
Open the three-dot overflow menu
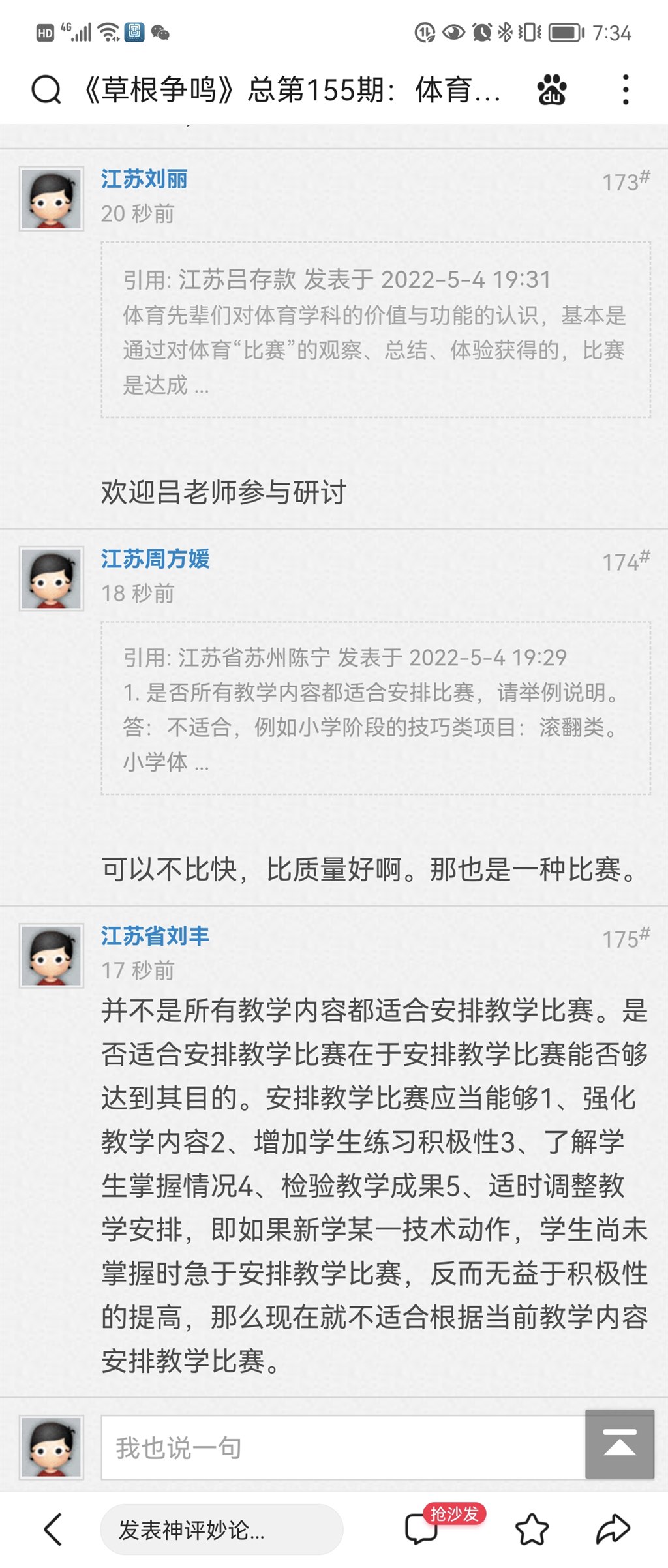click(x=625, y=89)
